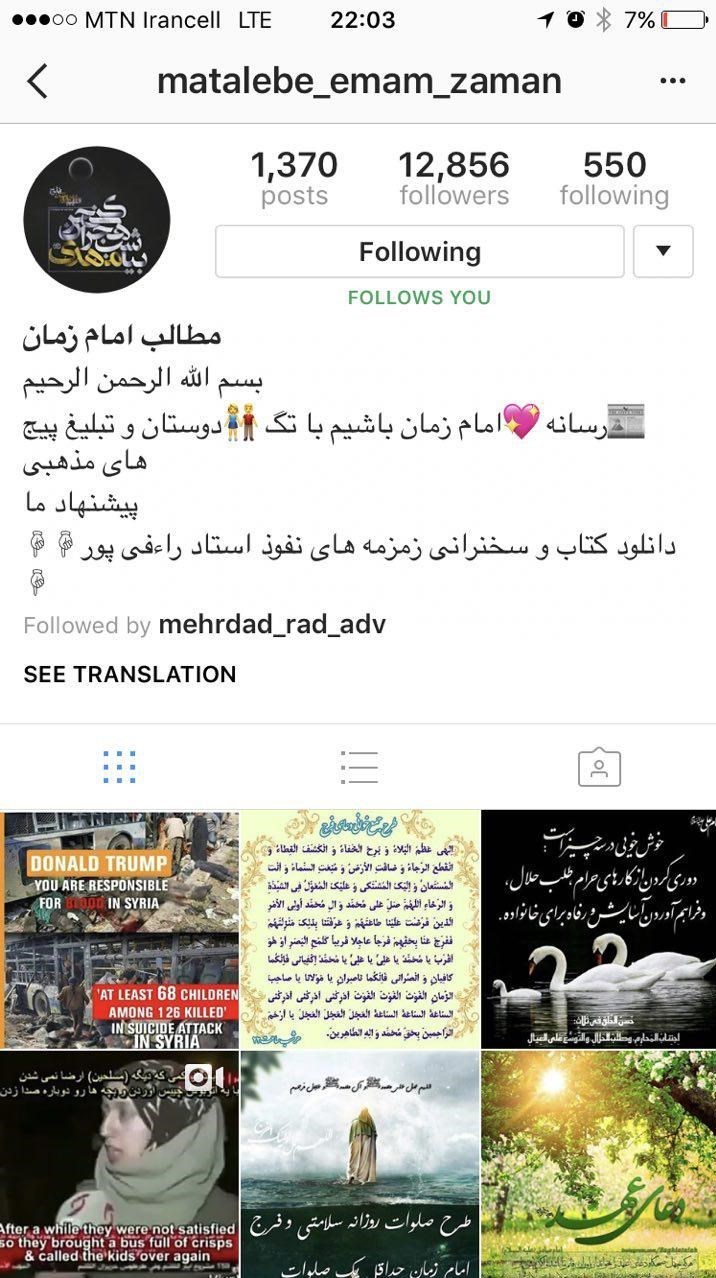The width and height of the screenshot is (716, 1278).
Task: View the 550 following list
Action: coord(614,178)
